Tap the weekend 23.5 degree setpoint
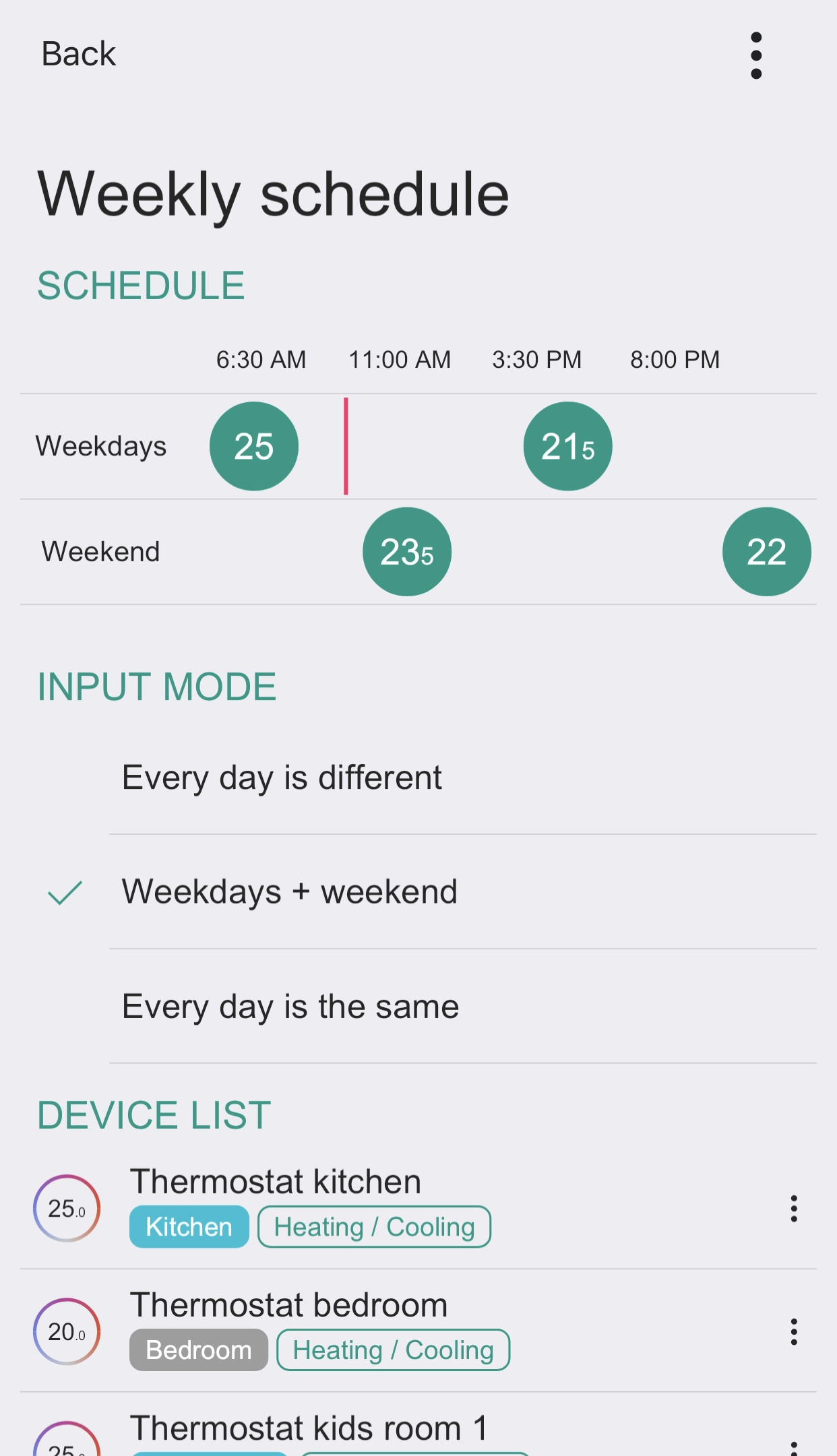Screen dimensions: 837x1456 tap(407, 552)
